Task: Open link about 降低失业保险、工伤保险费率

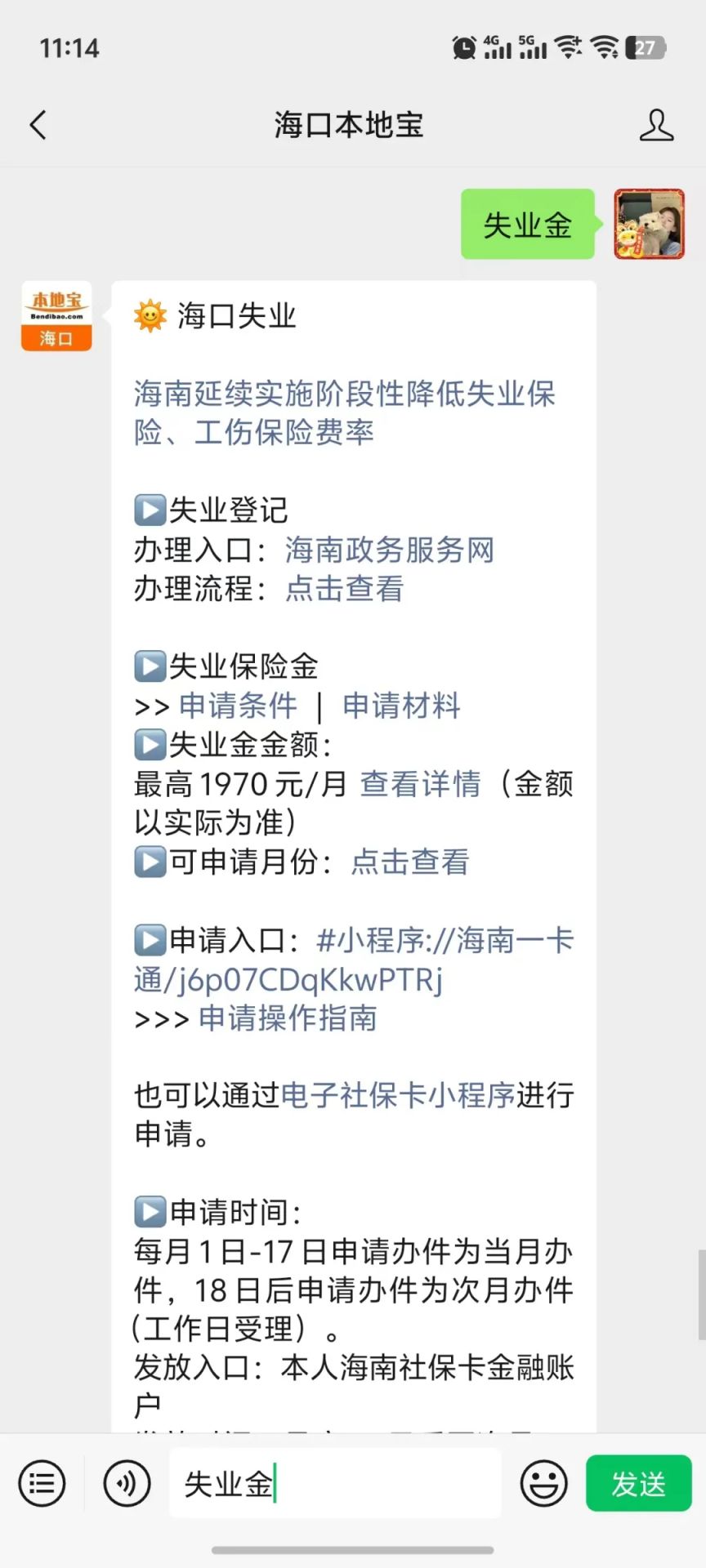Action: tap(344, 412)
